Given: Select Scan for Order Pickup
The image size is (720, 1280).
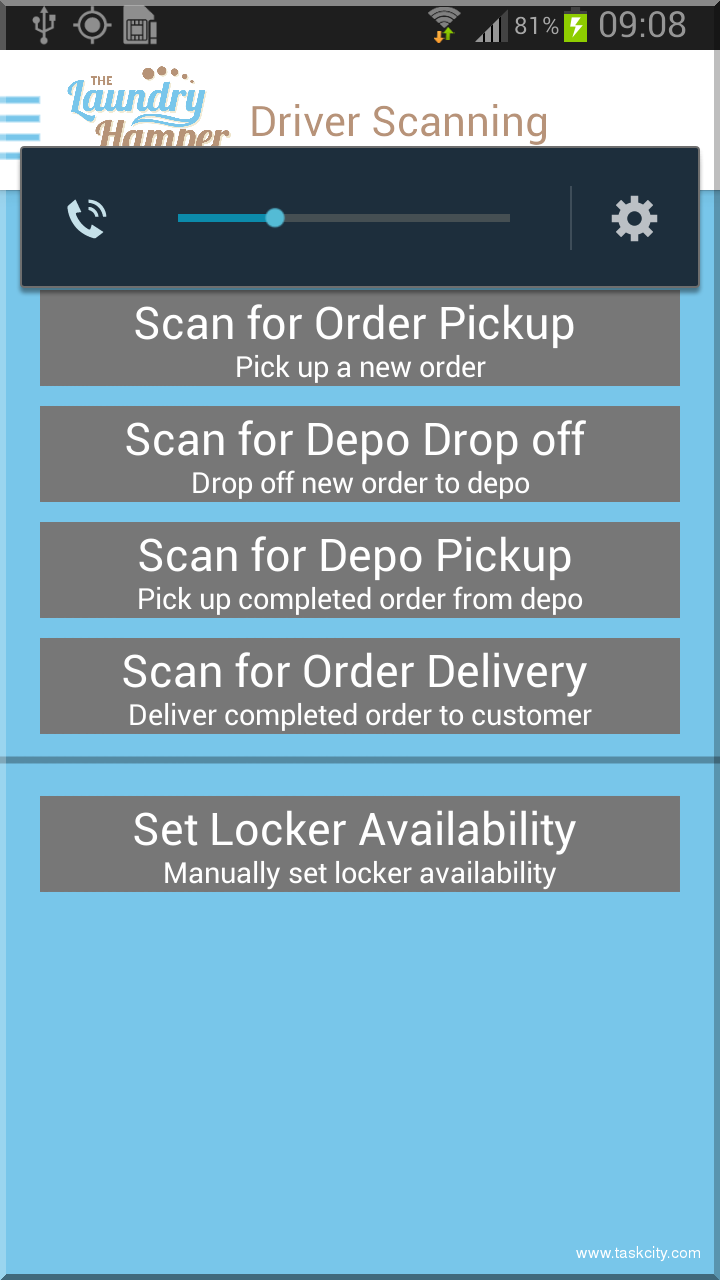Looking at the screenshot, I should (360, 339).
